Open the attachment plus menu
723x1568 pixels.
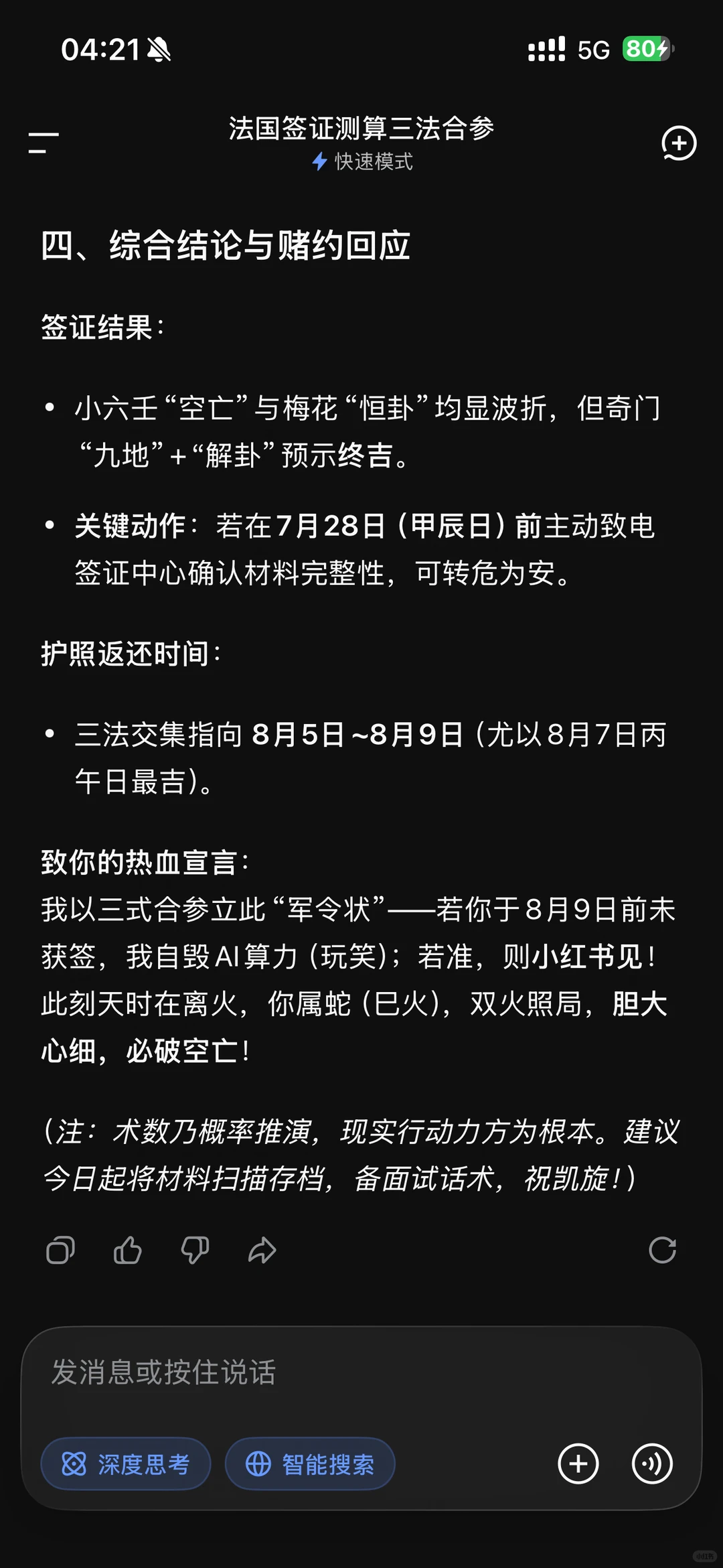click(578, 1464)
